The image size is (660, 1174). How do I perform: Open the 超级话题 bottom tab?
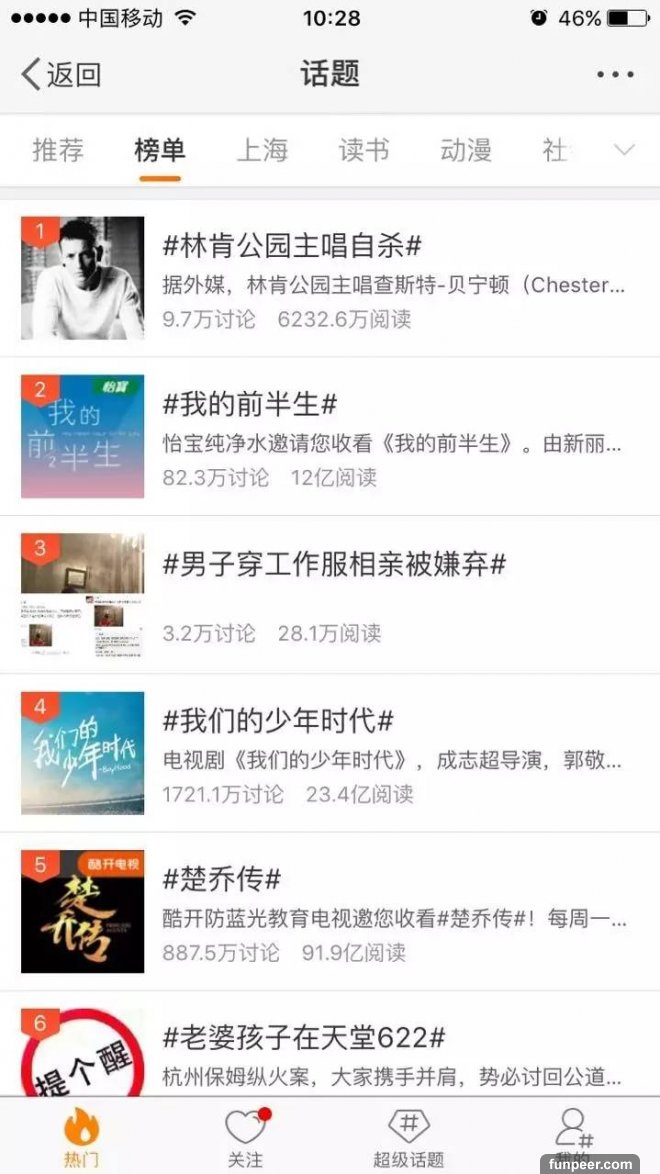[x=409, y=1138]
